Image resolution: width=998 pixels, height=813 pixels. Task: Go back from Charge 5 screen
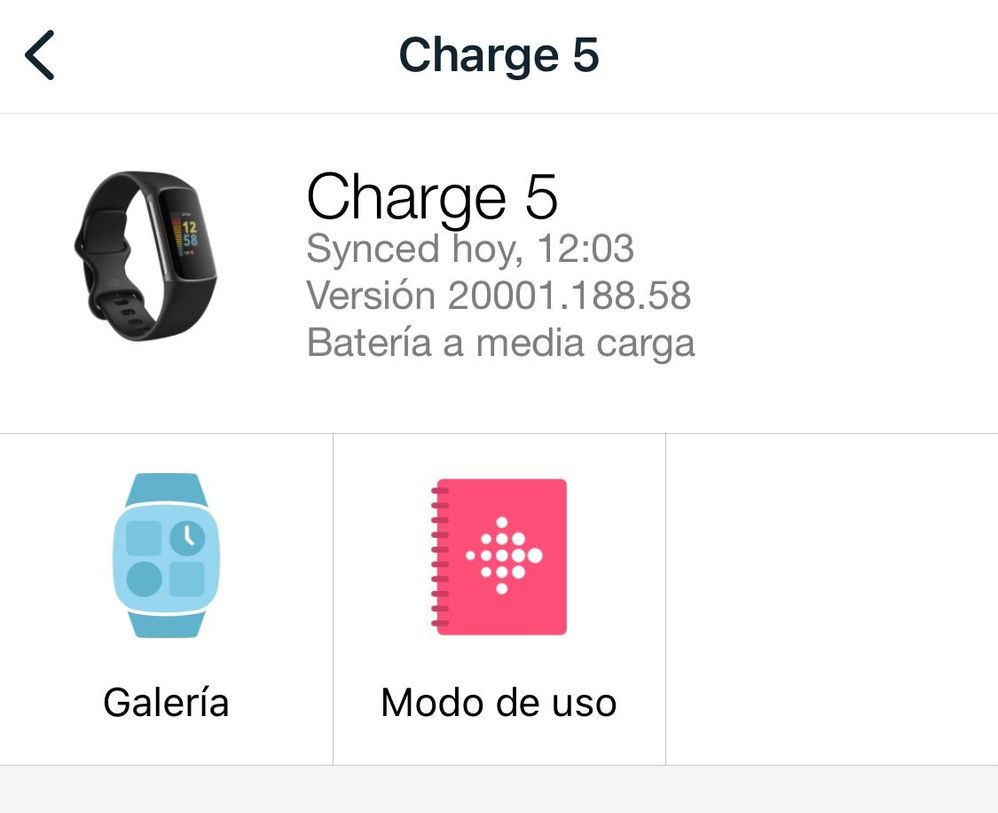coord(40,56)
